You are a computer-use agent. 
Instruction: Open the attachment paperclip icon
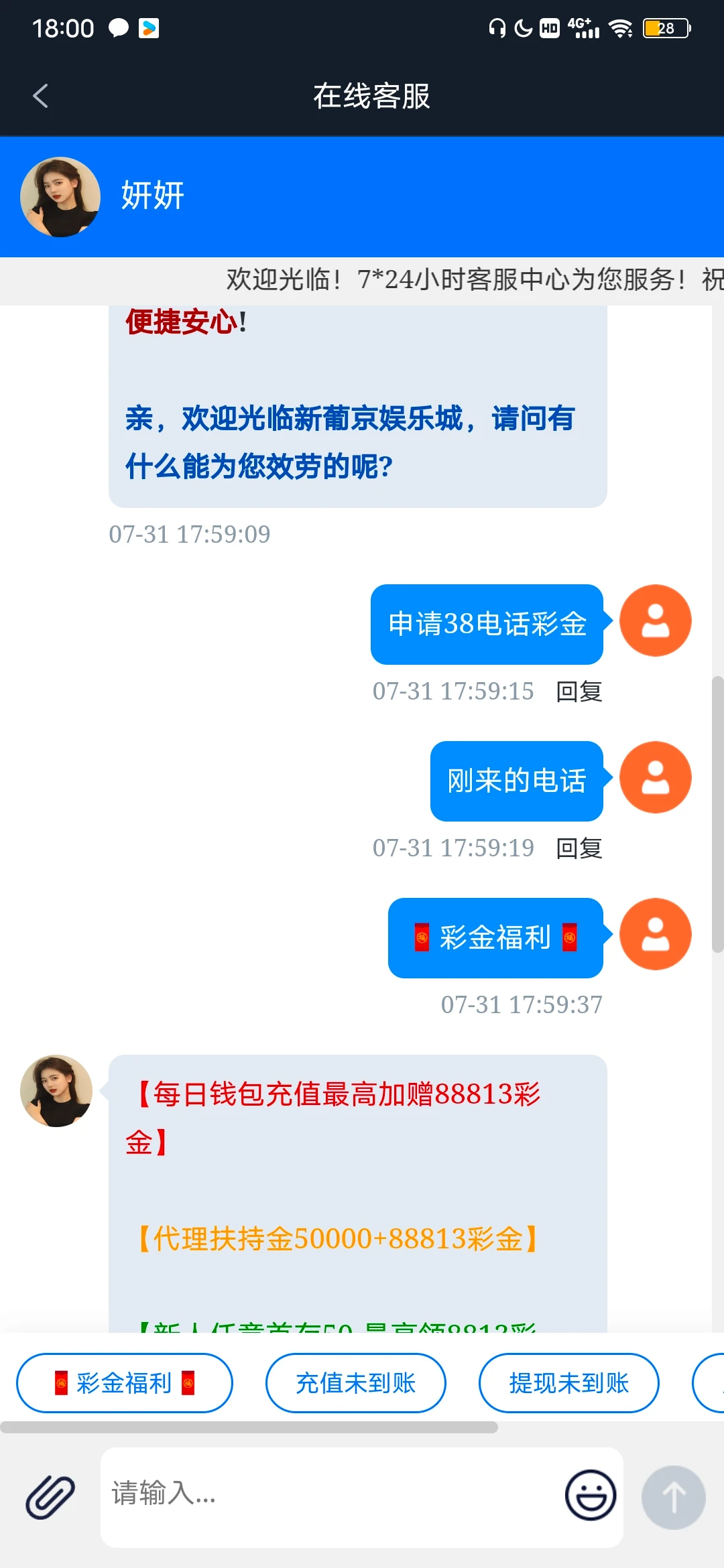(x=50, y=1494)
